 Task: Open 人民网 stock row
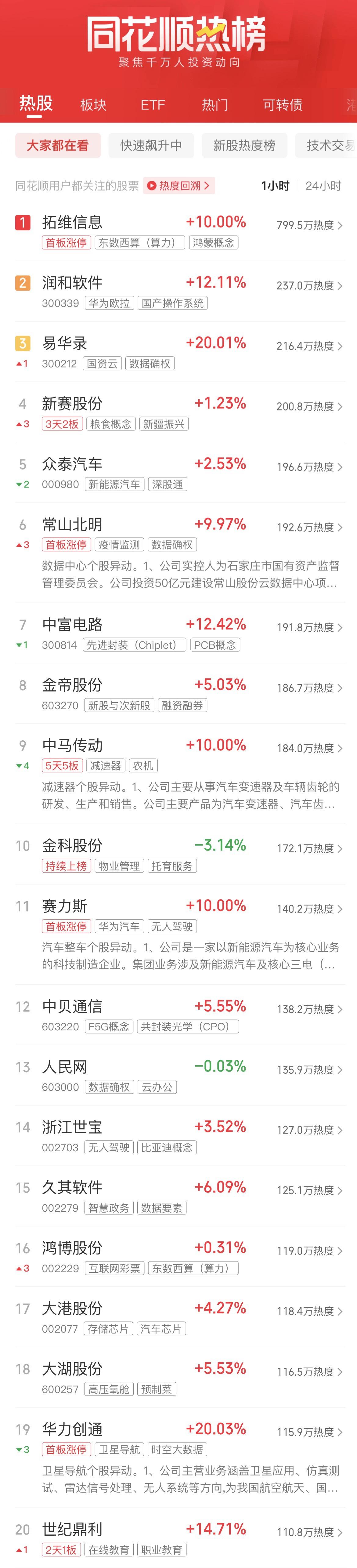click(x=64, y=1066)
